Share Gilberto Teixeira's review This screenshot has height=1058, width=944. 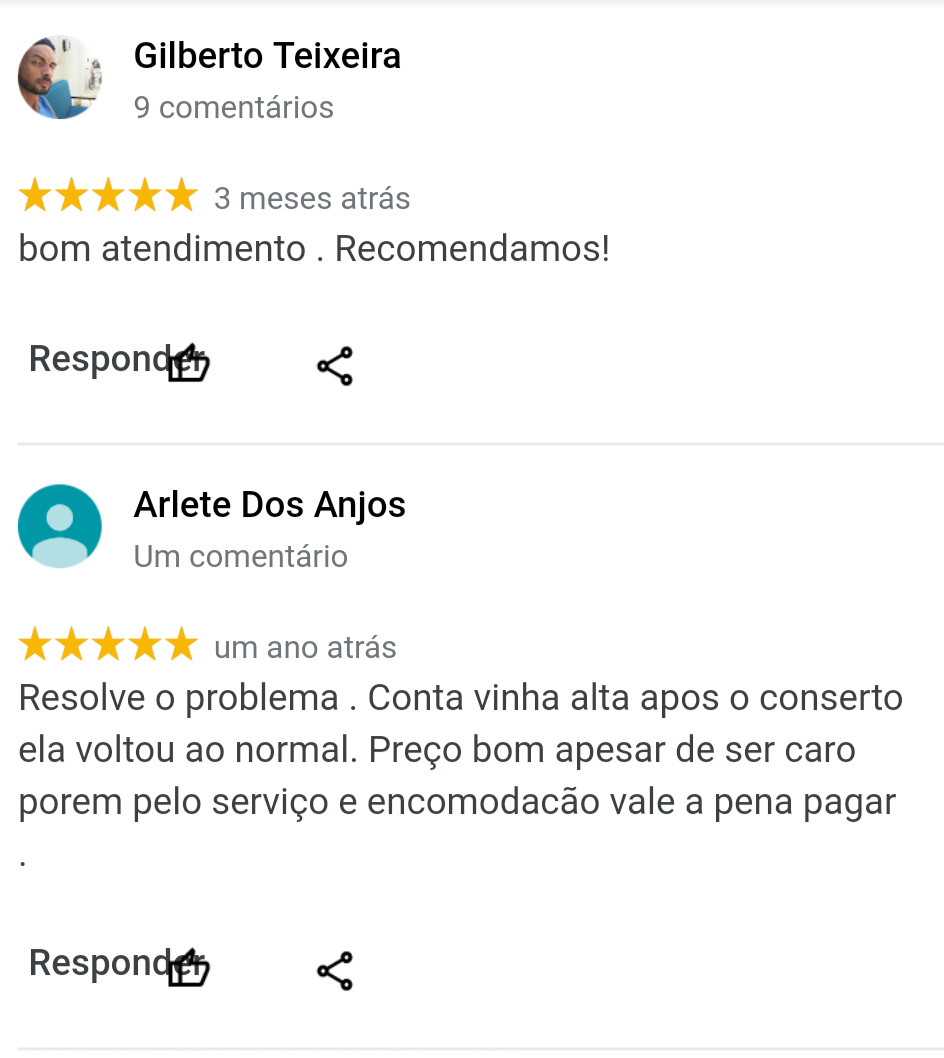335,366
